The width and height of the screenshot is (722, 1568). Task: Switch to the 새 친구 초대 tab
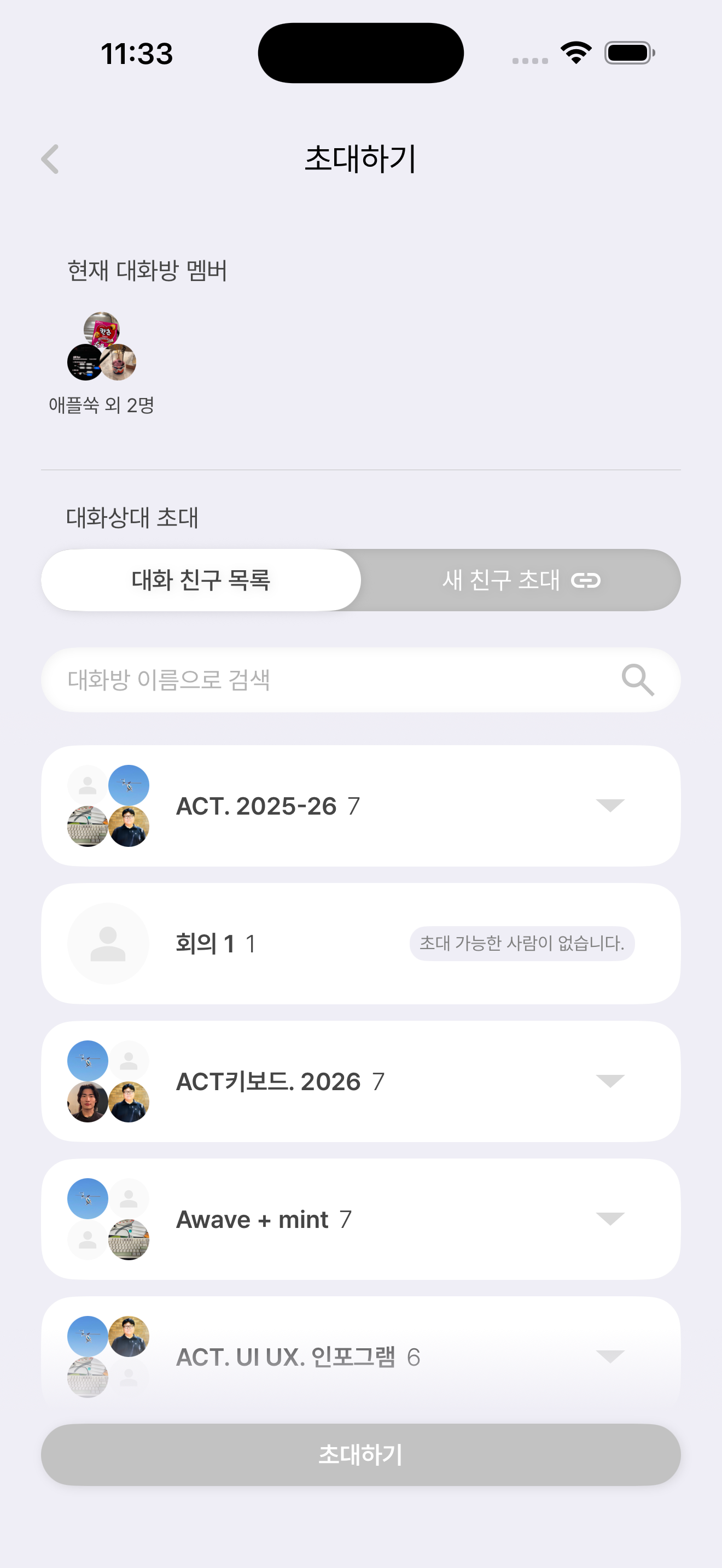[x=521, y=580]
